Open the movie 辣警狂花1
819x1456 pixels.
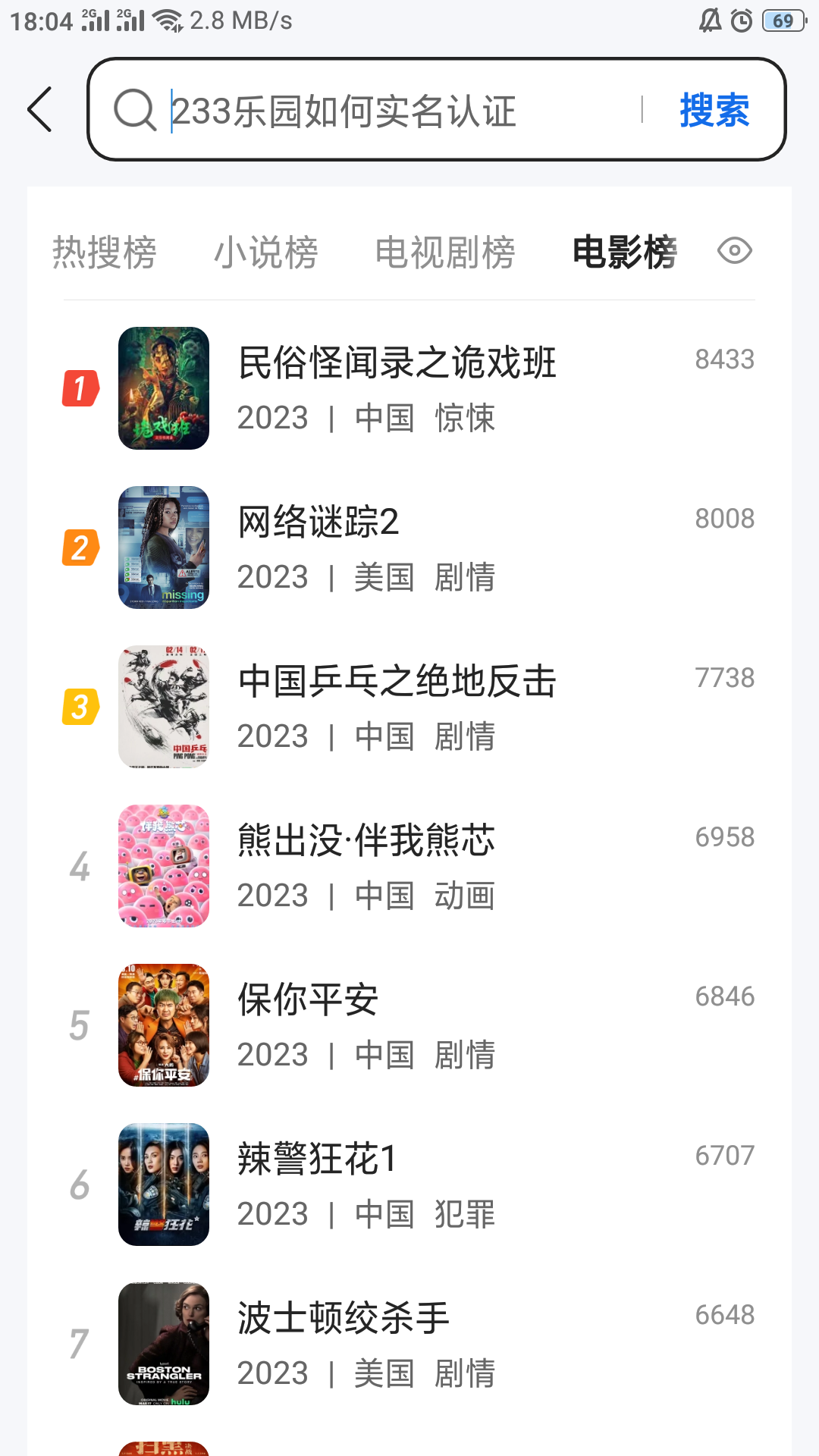tap(317, 1159)
